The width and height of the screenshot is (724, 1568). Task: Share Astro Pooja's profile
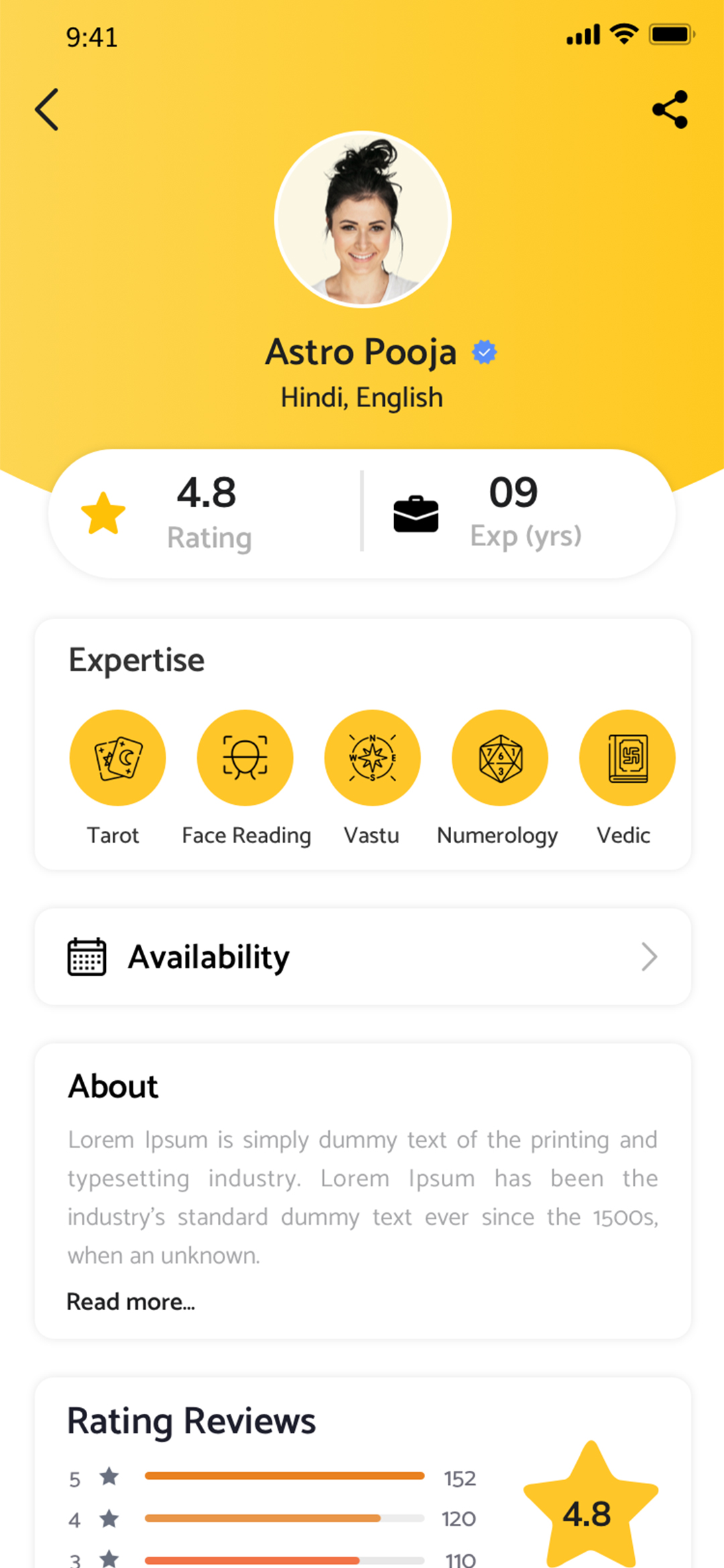[670, 109]
